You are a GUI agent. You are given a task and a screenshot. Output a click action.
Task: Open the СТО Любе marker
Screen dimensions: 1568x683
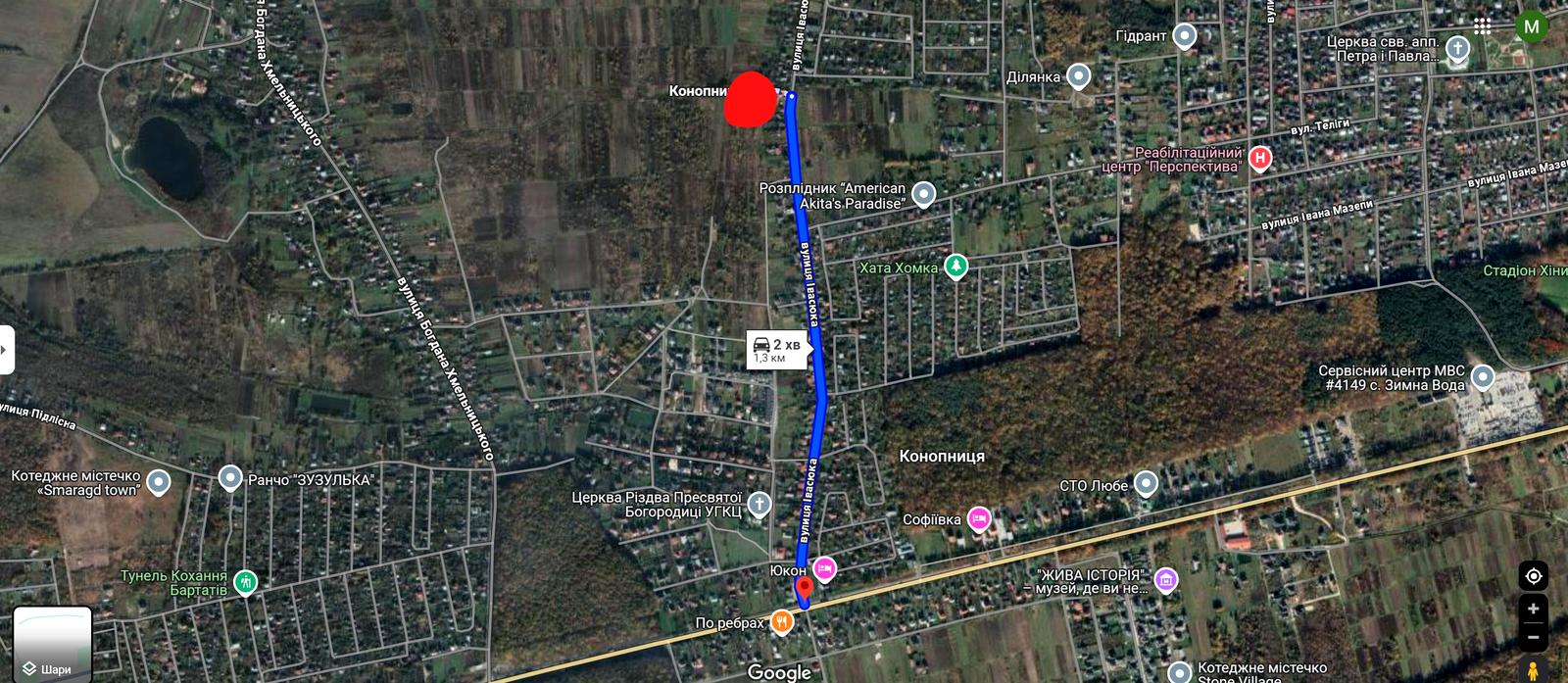[1146, 484]
